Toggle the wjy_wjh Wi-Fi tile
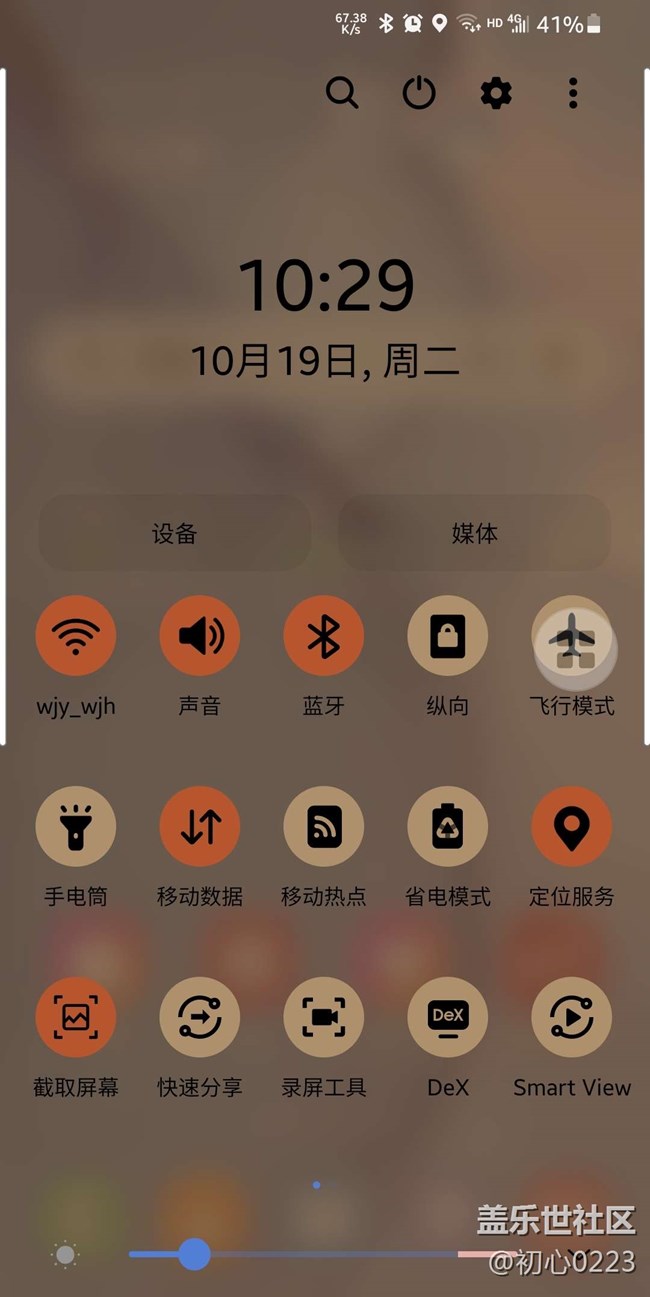The height and width of the screenshot is (1297, 650). 76,636
